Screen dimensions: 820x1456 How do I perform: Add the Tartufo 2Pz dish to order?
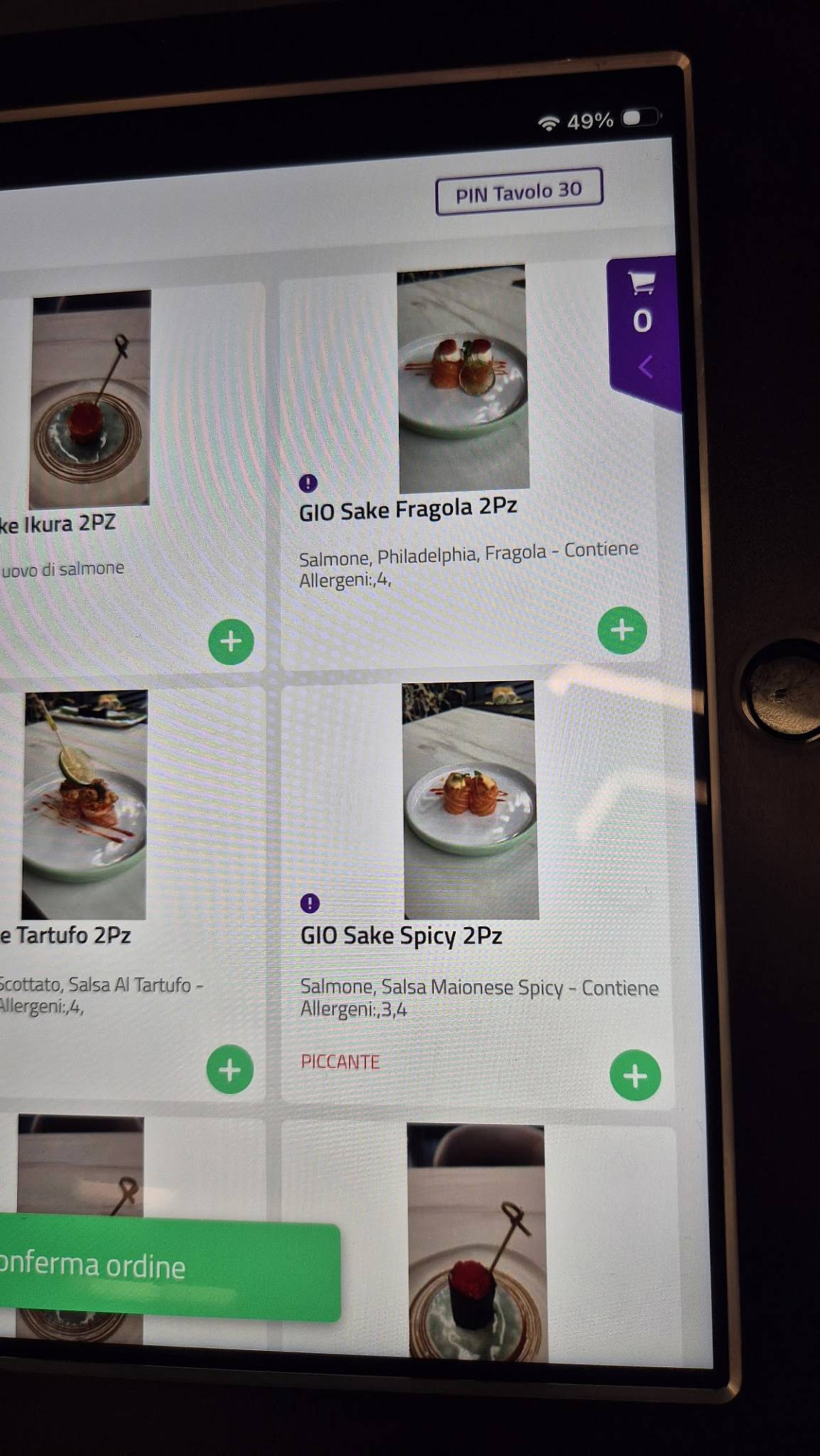pyautogui.click(x=230, y=1069)
